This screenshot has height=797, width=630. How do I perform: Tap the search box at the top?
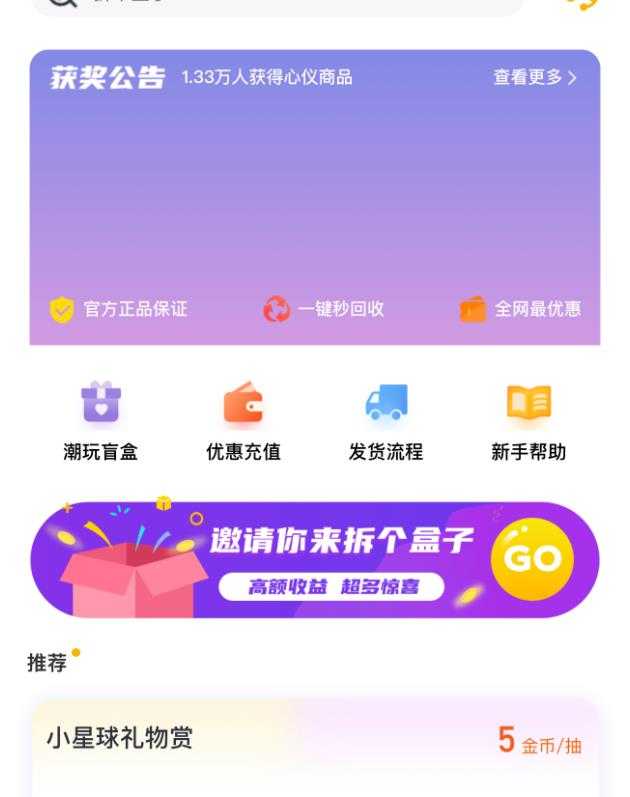point(280,5)
